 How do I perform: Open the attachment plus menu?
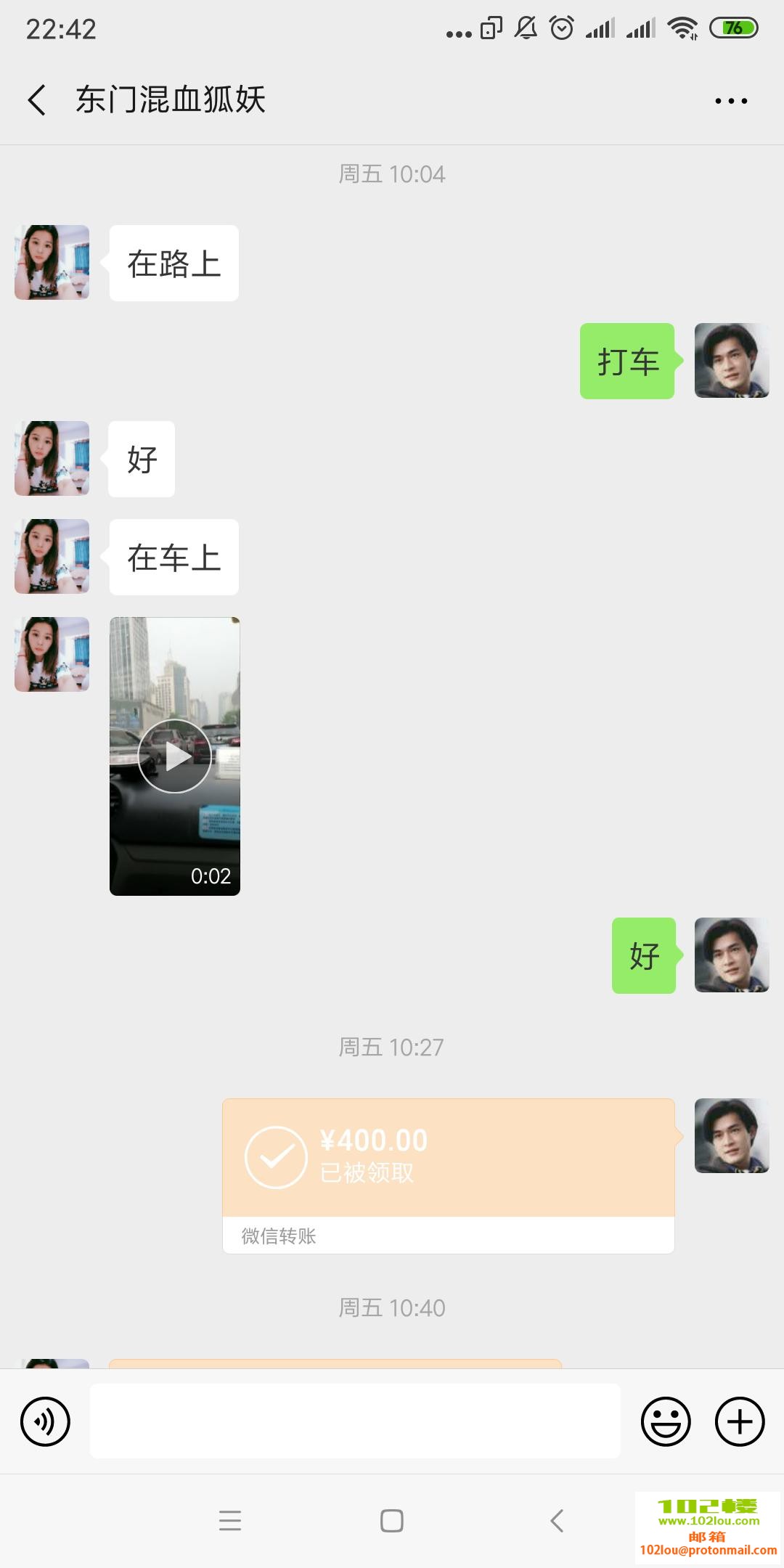coord(739,1421)
